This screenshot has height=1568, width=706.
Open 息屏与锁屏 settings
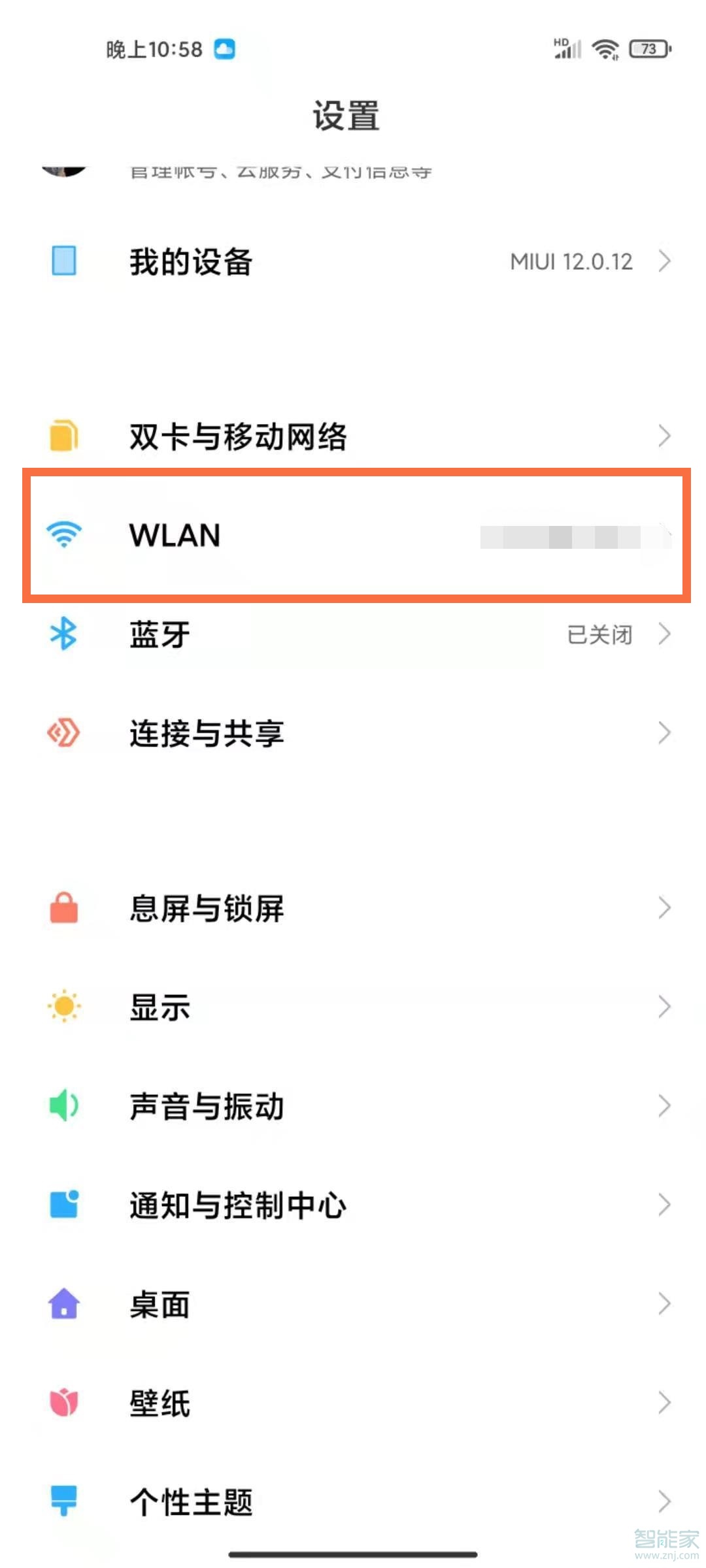click(353, 908)
